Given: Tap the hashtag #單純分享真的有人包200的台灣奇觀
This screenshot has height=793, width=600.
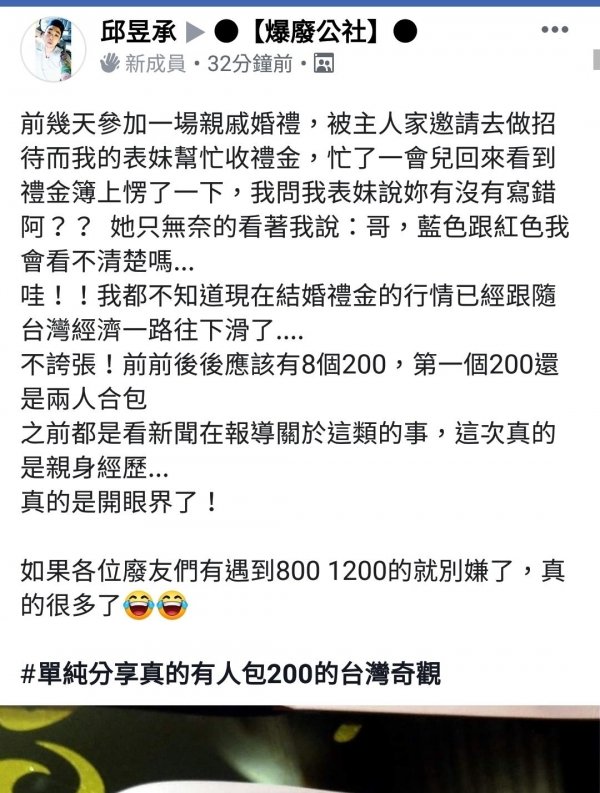Looking at the screenshot, I should click(230, 673).
